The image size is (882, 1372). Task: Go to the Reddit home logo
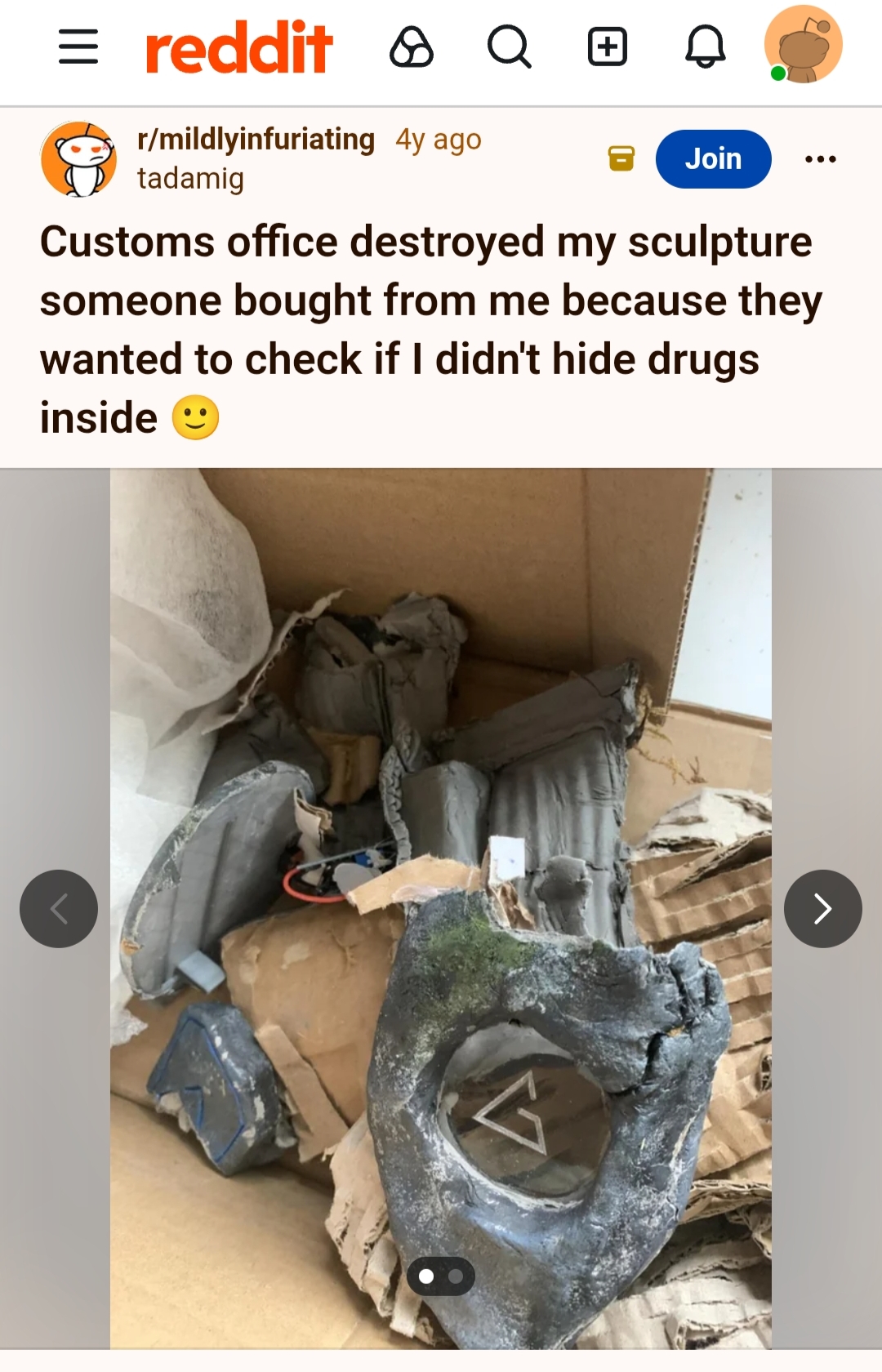point(238,47)
